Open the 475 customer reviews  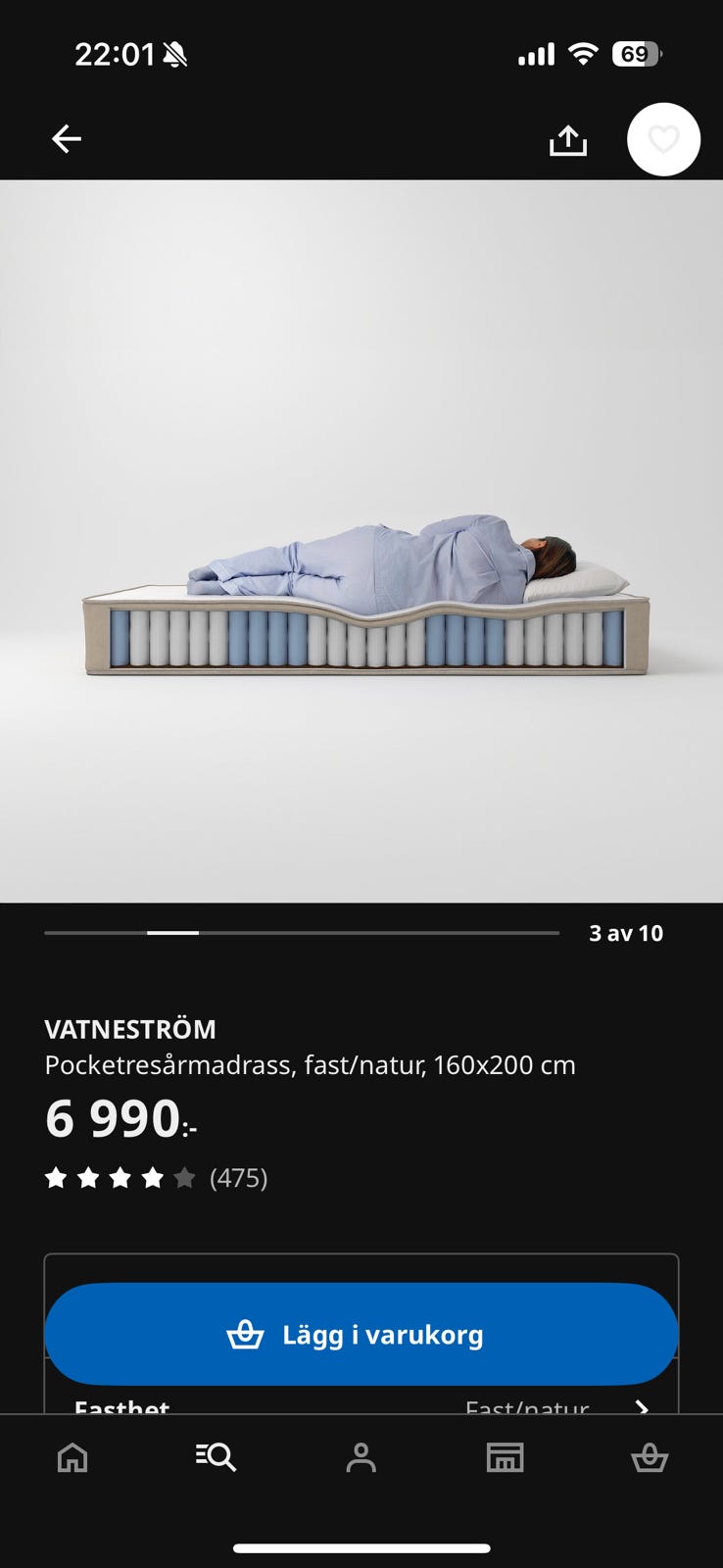(x=238, y=1178)
